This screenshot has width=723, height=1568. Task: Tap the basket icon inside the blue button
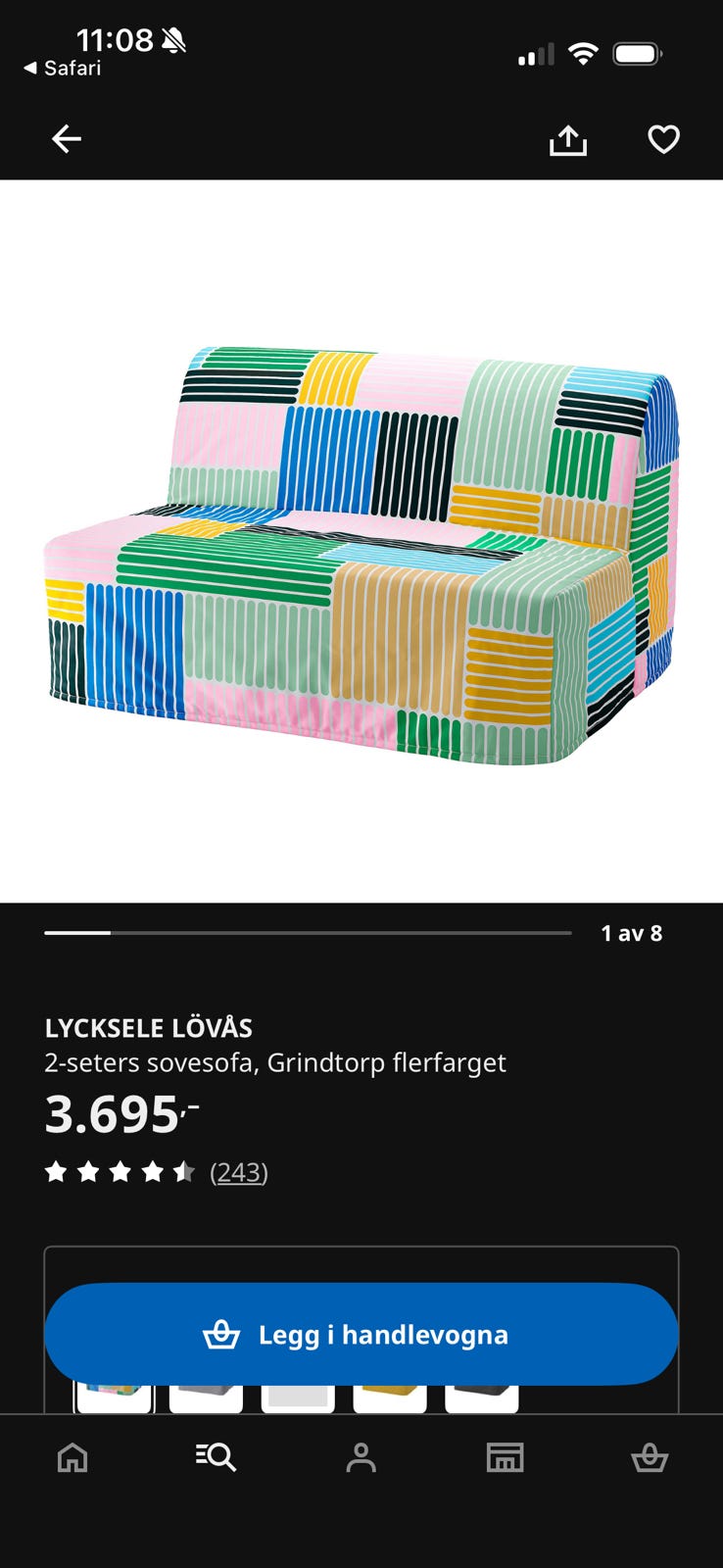click(x=222, y=1334)
